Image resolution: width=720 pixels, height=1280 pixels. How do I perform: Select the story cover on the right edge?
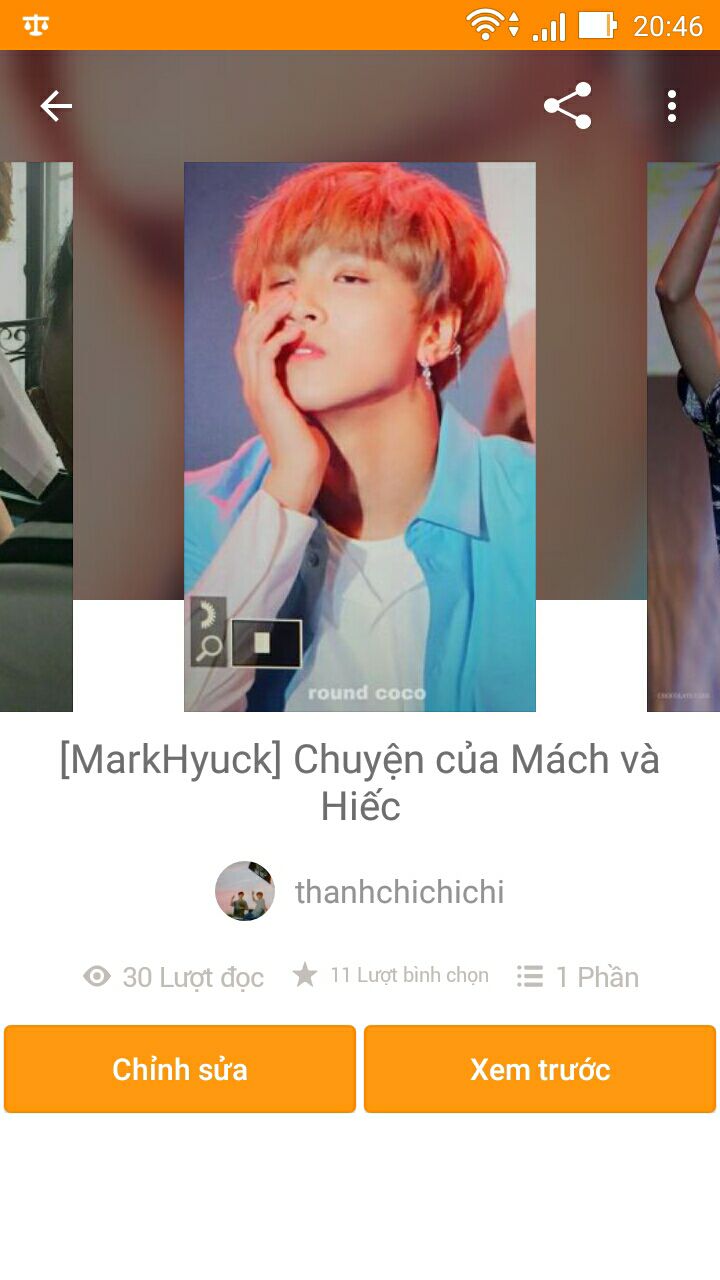coord(684,436)
